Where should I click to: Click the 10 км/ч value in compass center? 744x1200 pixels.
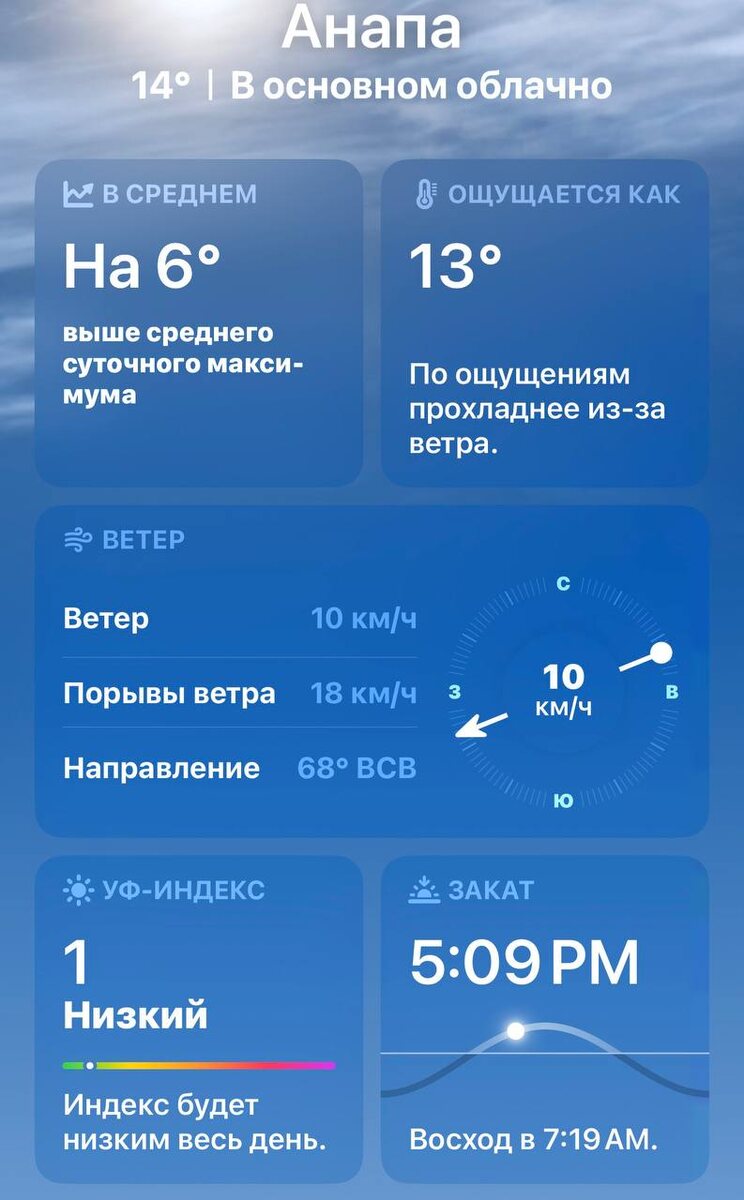pos(564,690)
